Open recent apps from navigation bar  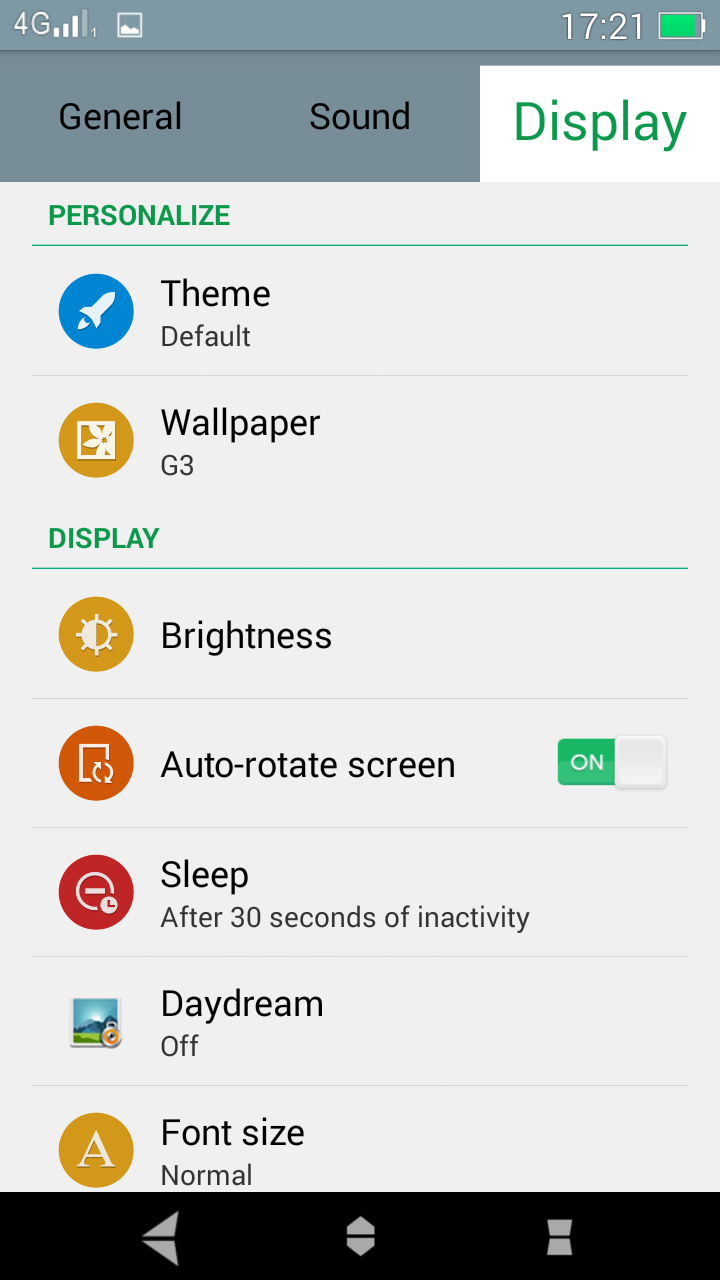[x=559, y=1237]
